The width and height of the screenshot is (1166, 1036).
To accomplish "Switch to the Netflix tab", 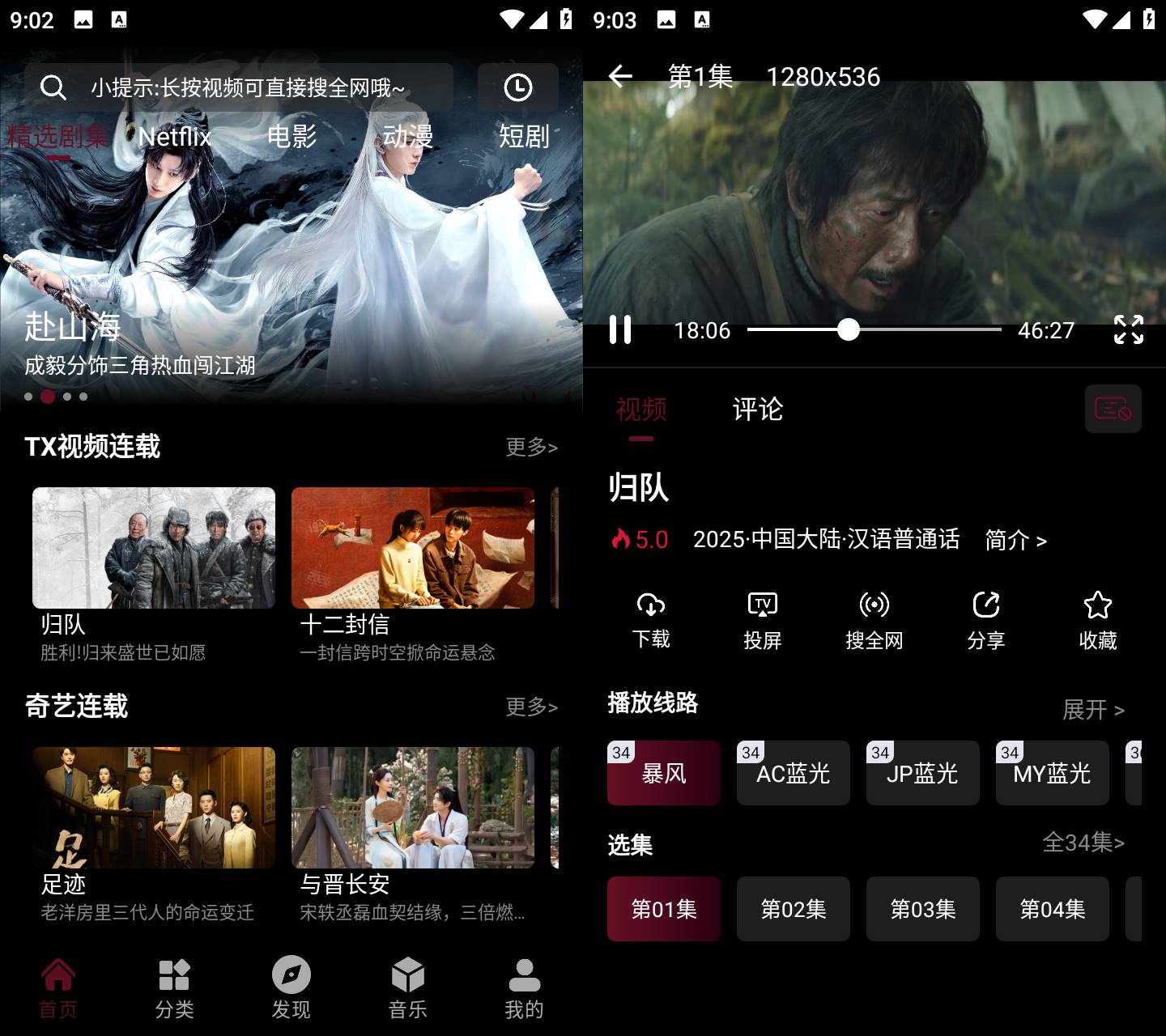I will 174,136.
